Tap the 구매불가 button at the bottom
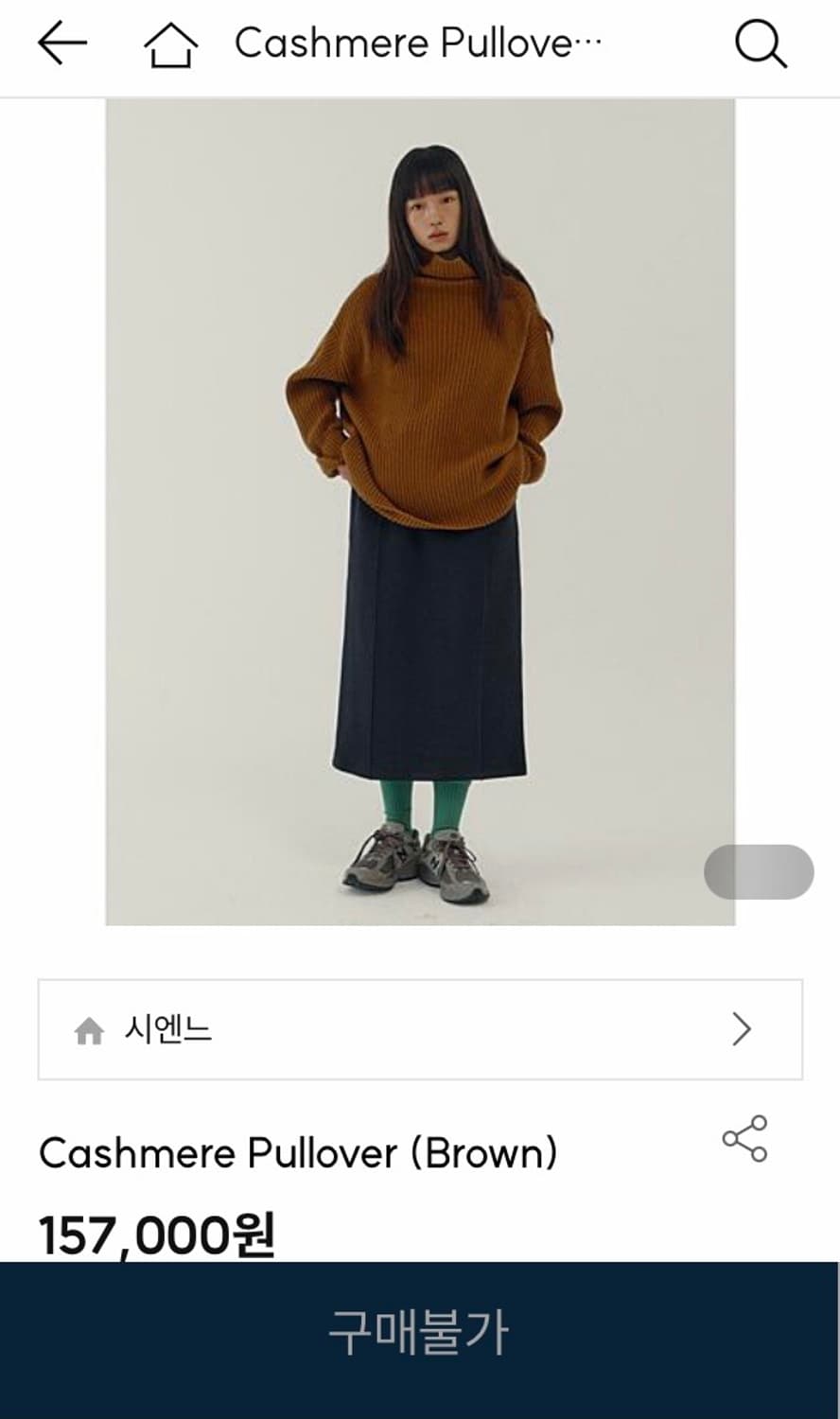Viewport: 840px width, 1419px height. pos(420,1331)
